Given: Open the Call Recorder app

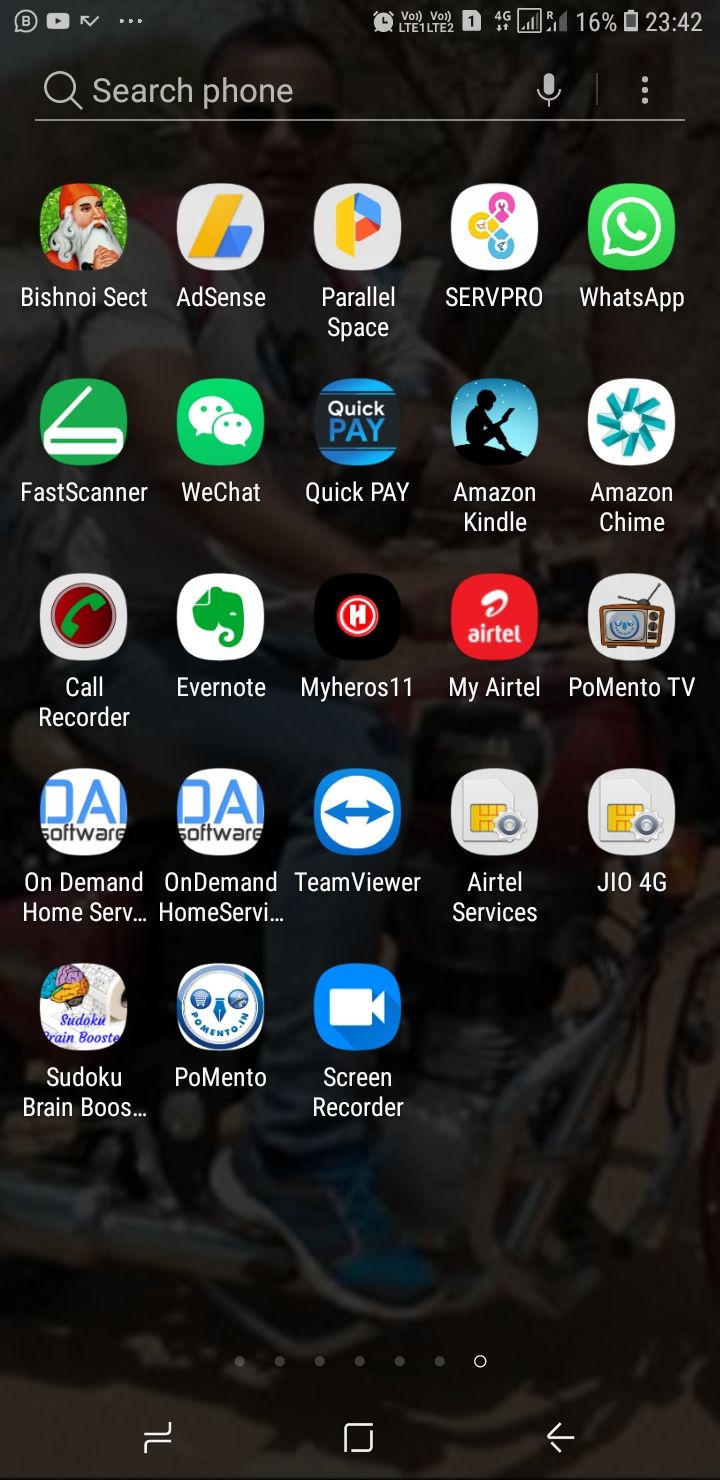Looking at the screenshot, I should point(84,618).
